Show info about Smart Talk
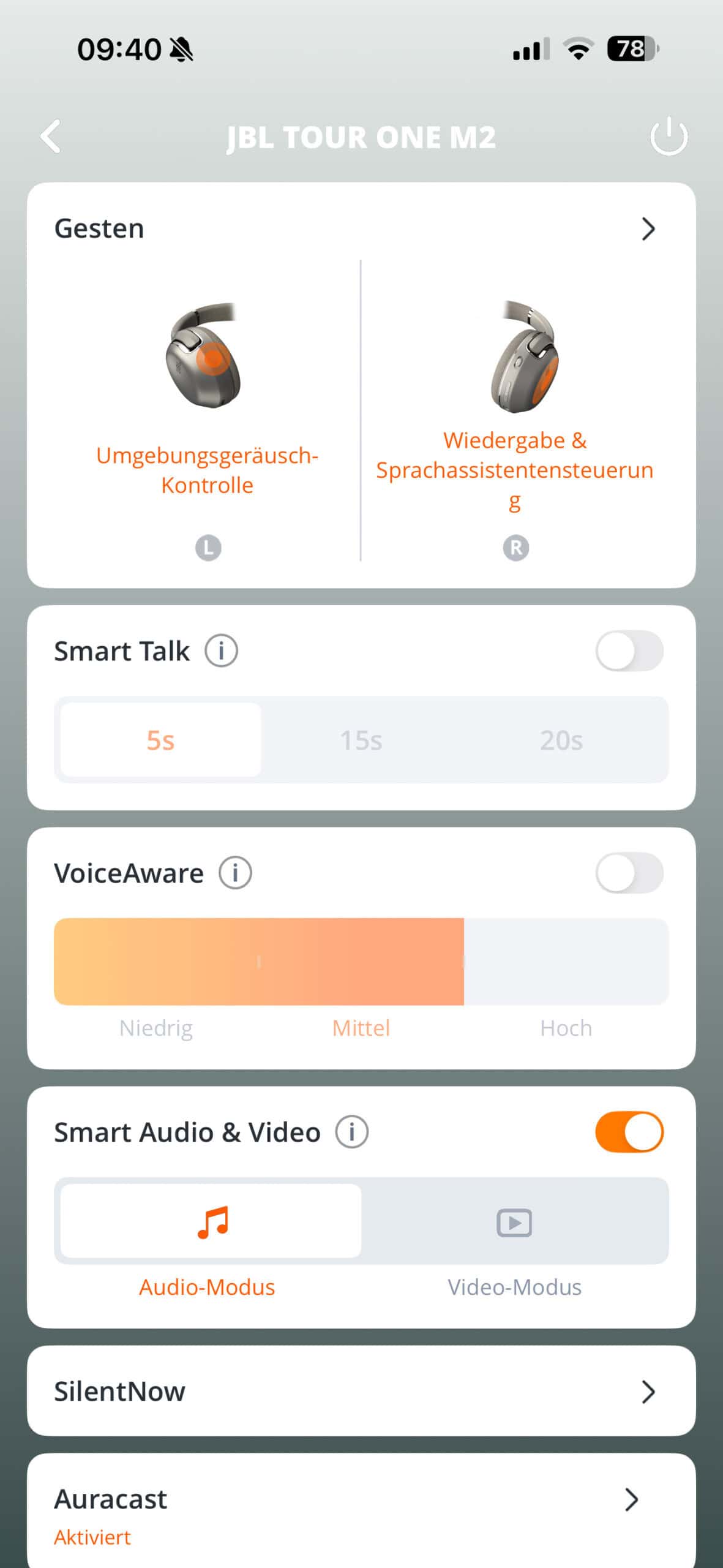 [x=221, y=651]
